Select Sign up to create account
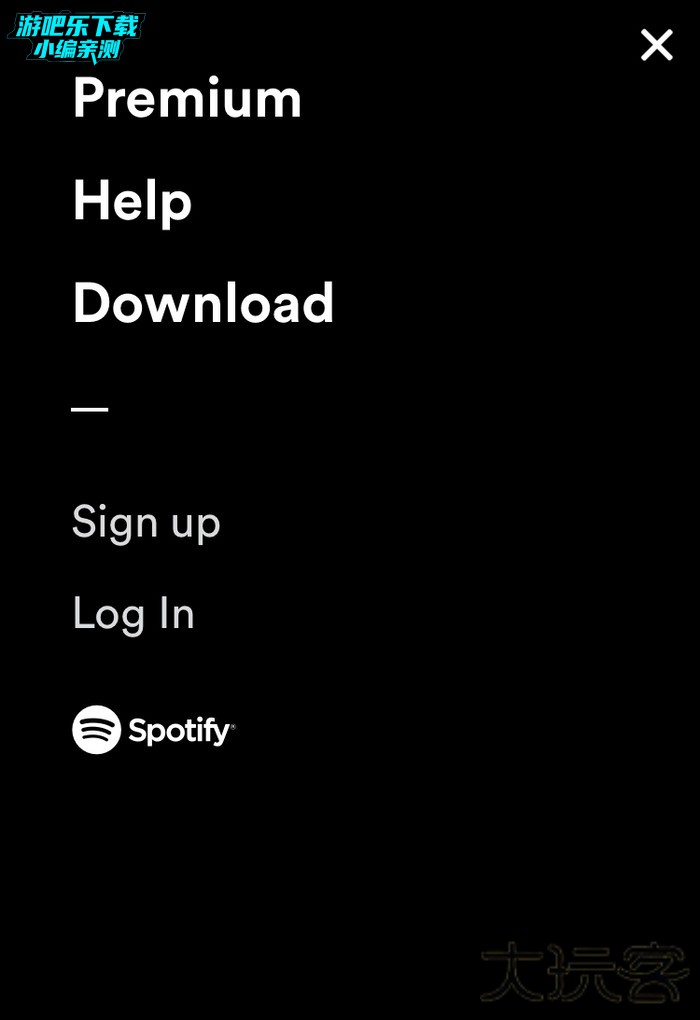The height and width of the screenshot is (1020, 700). pyautogui.click(x=146, y=522)
